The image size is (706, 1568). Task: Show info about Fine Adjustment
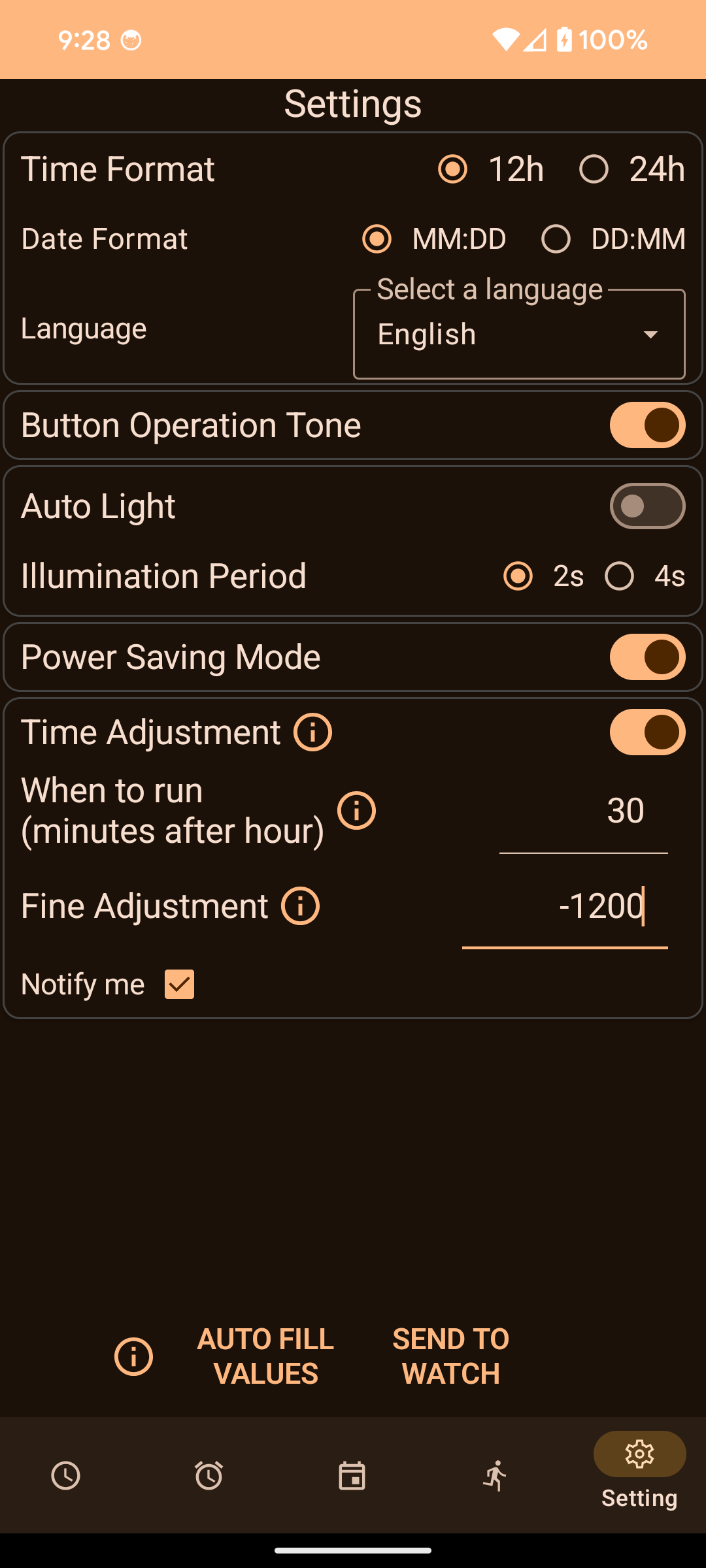click(x=300, y=906)
